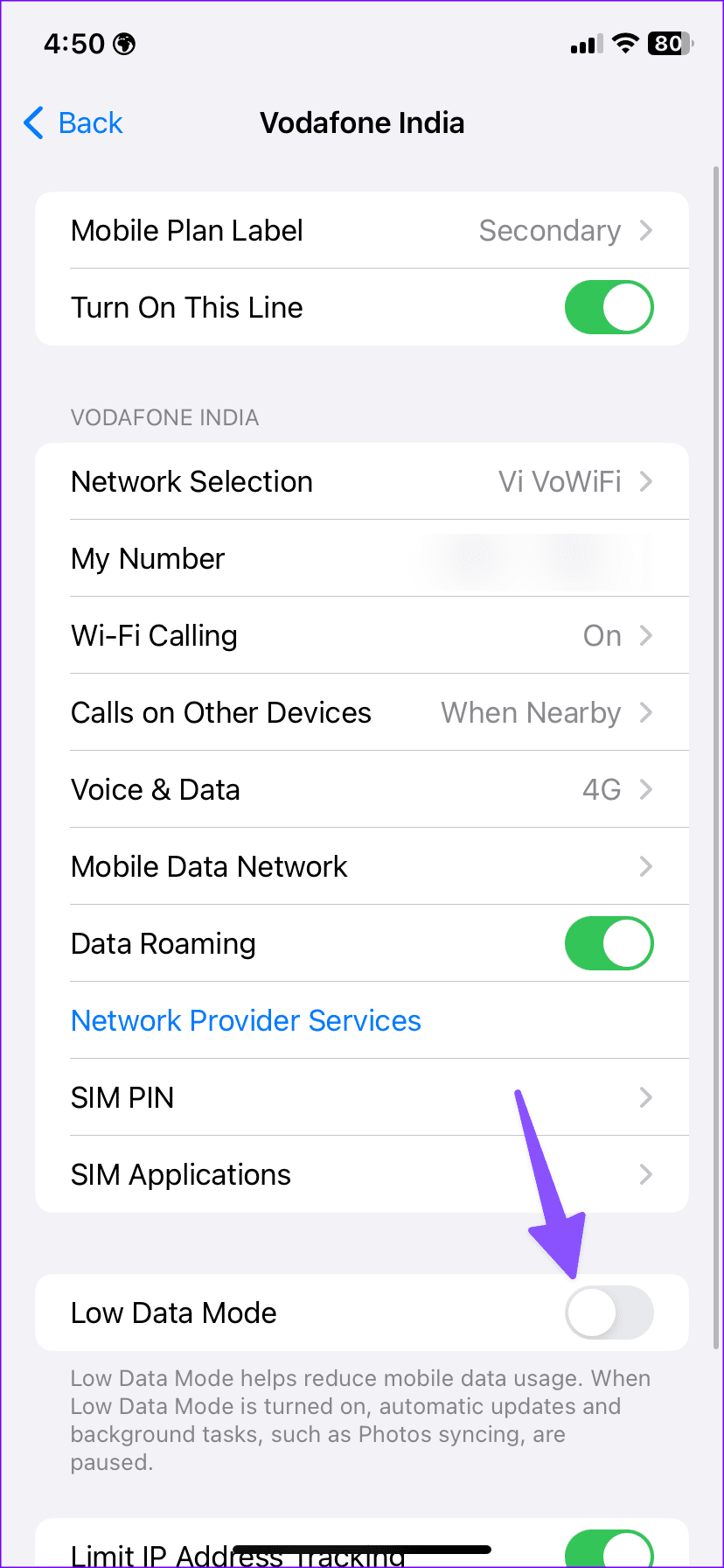Open Network Selection options
The height and width of the screenshot is (1568, 724).
362,481
